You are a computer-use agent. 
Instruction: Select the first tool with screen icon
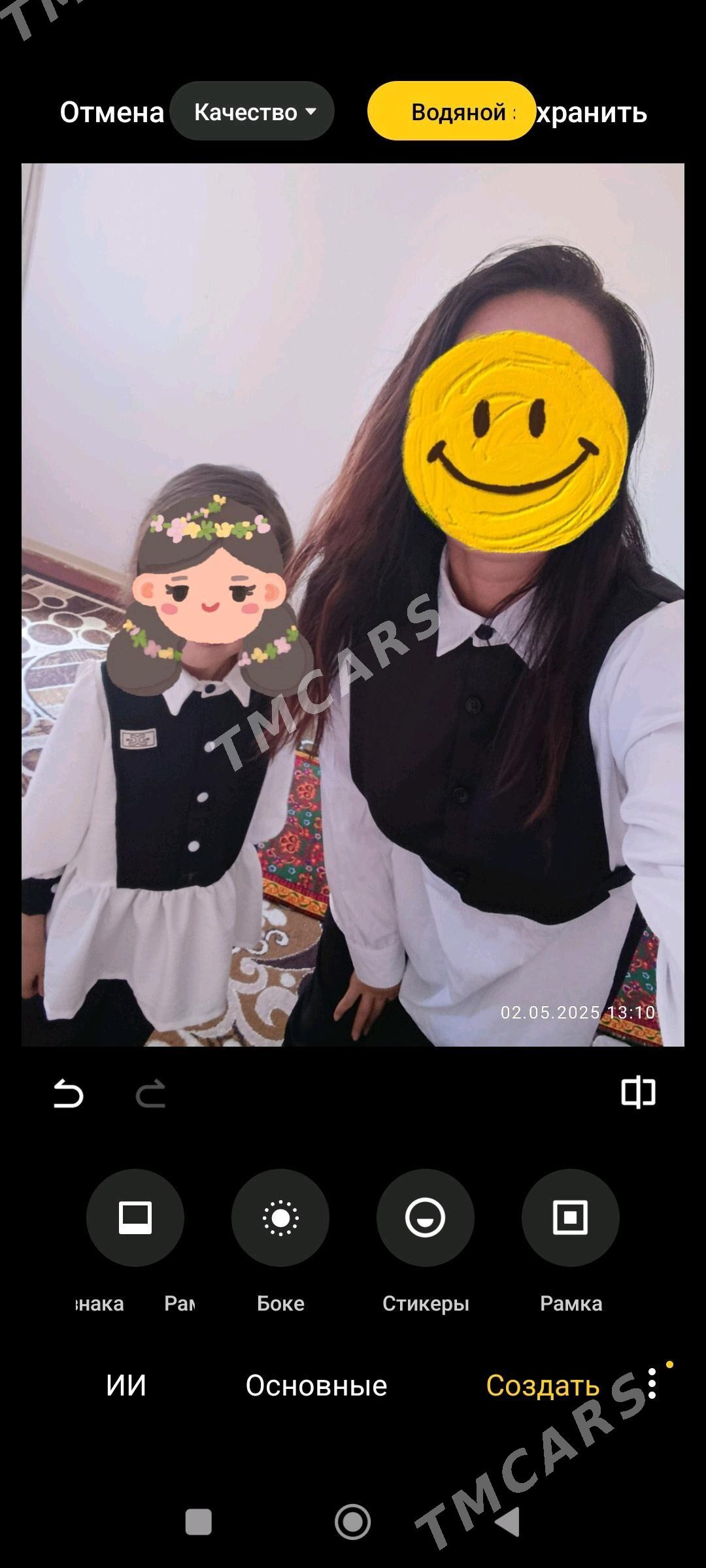coord(135,1218)
